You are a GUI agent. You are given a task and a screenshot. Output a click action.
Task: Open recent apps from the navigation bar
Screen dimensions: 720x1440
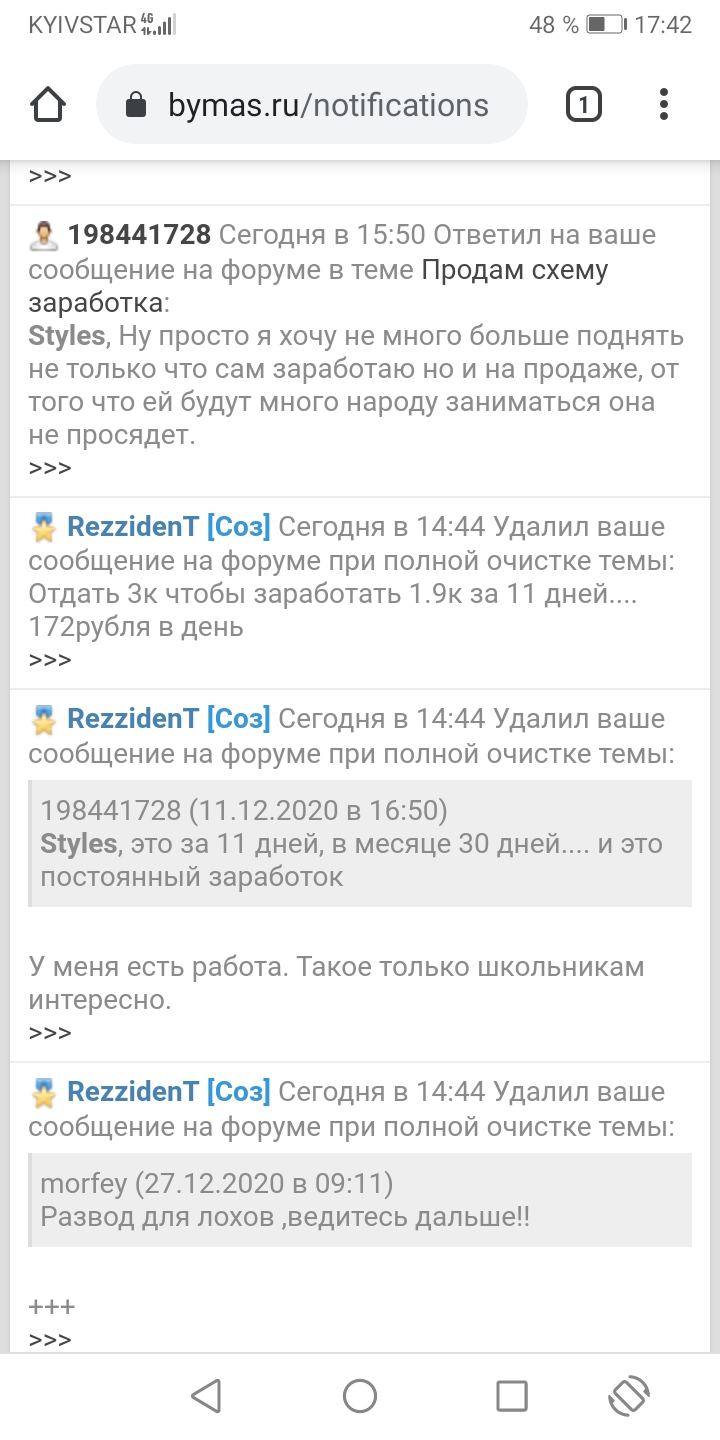coord(512,1395)
